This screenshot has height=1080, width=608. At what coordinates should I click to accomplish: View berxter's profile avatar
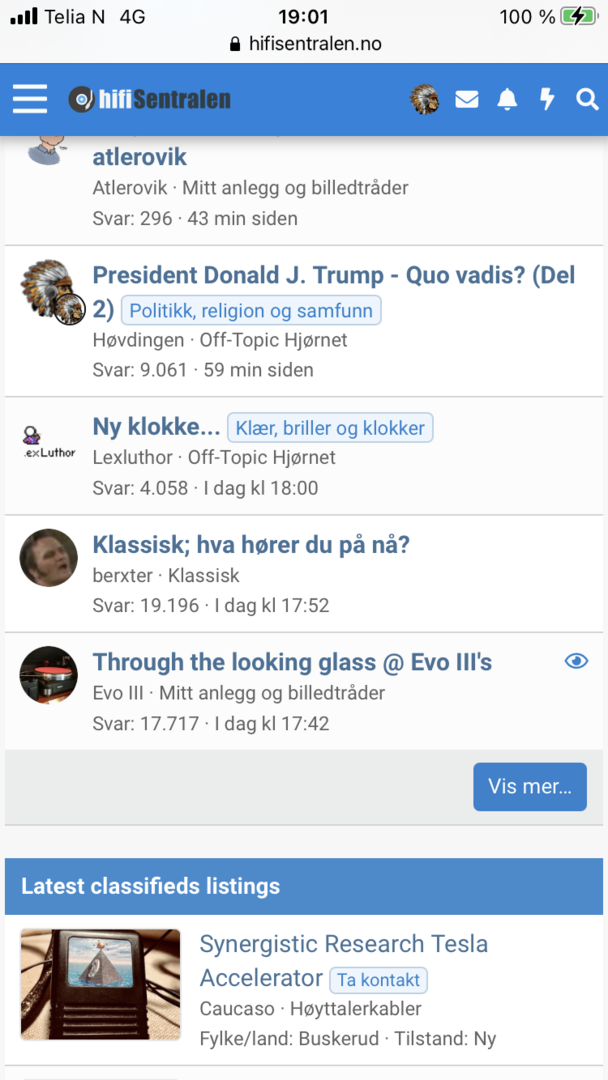coord(48,558)
